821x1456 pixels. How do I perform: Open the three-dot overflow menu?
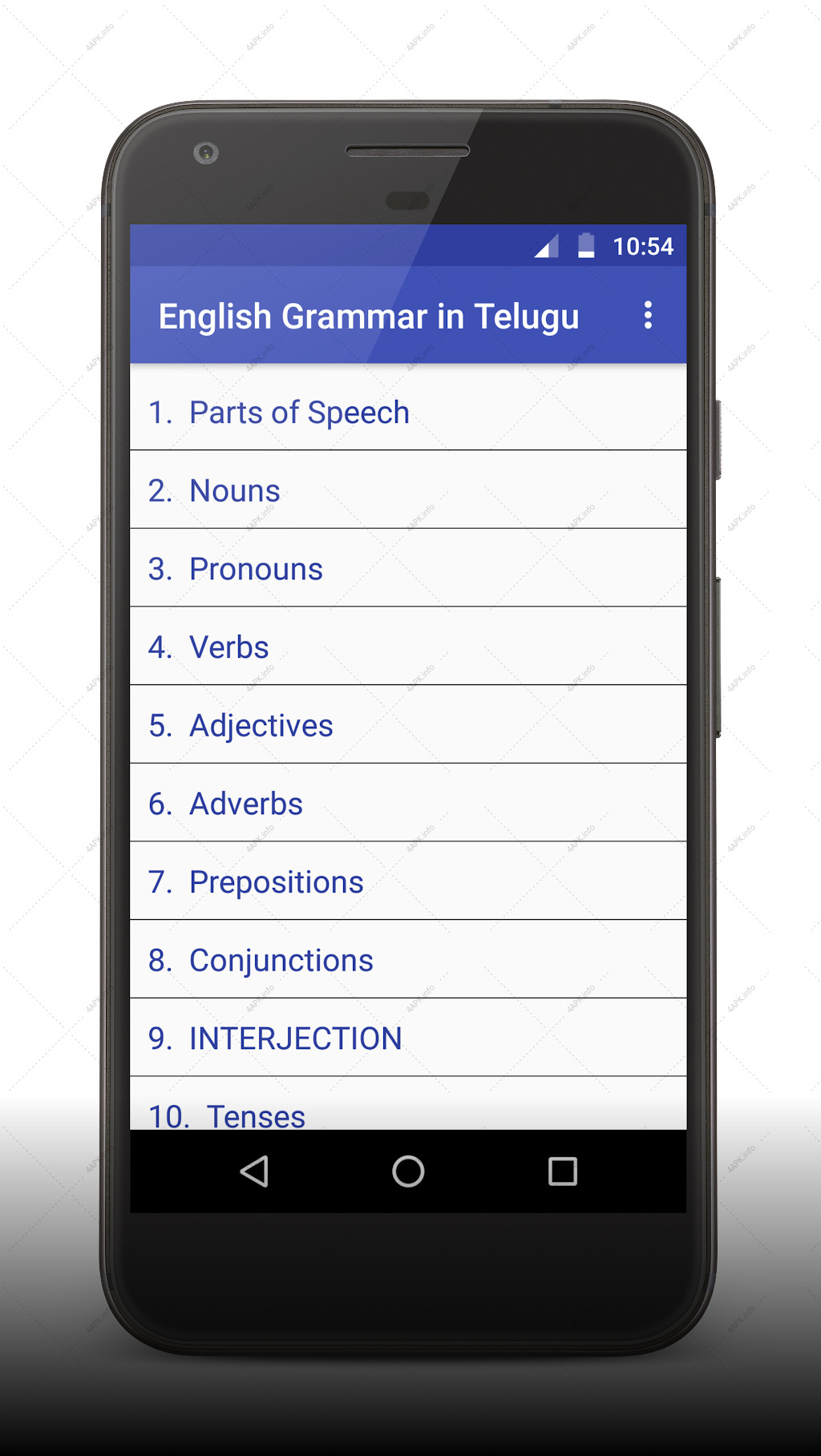(x=648, y=315)
